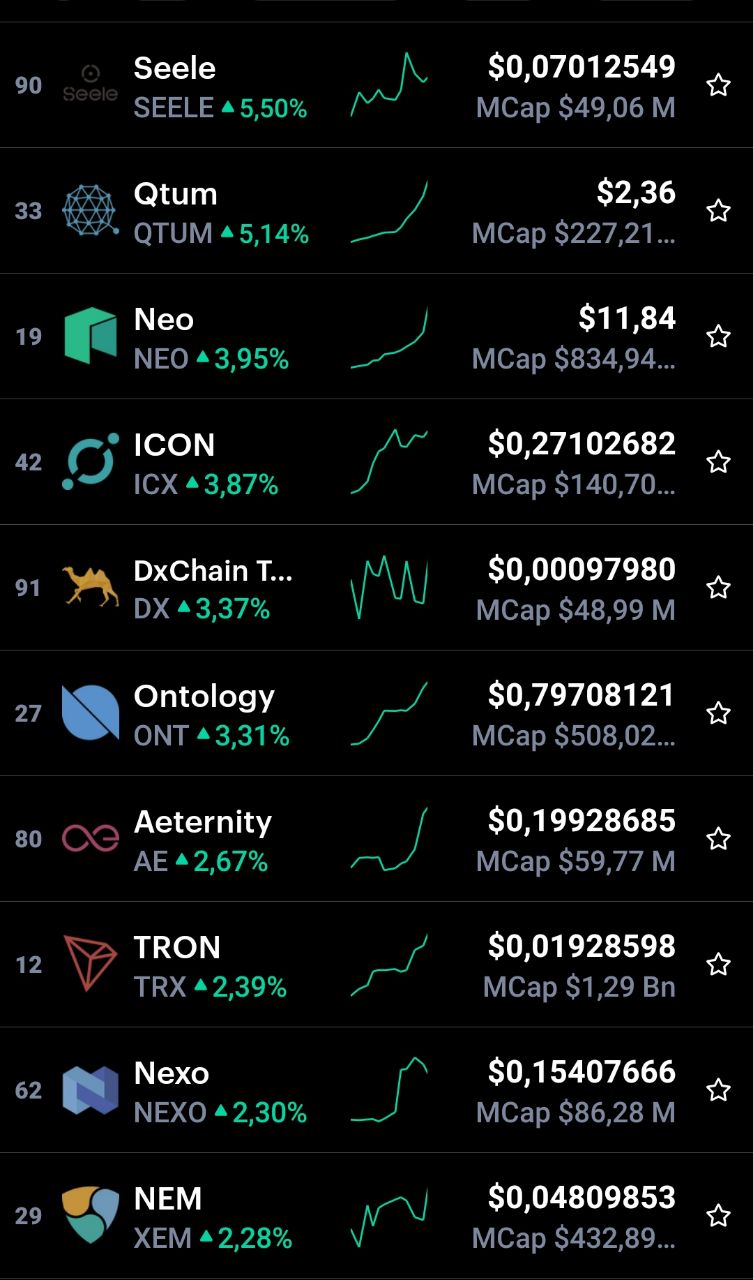Star NEM as a favorite
Viewport: 753px width, 1280px height.
tap(718, 1215)
